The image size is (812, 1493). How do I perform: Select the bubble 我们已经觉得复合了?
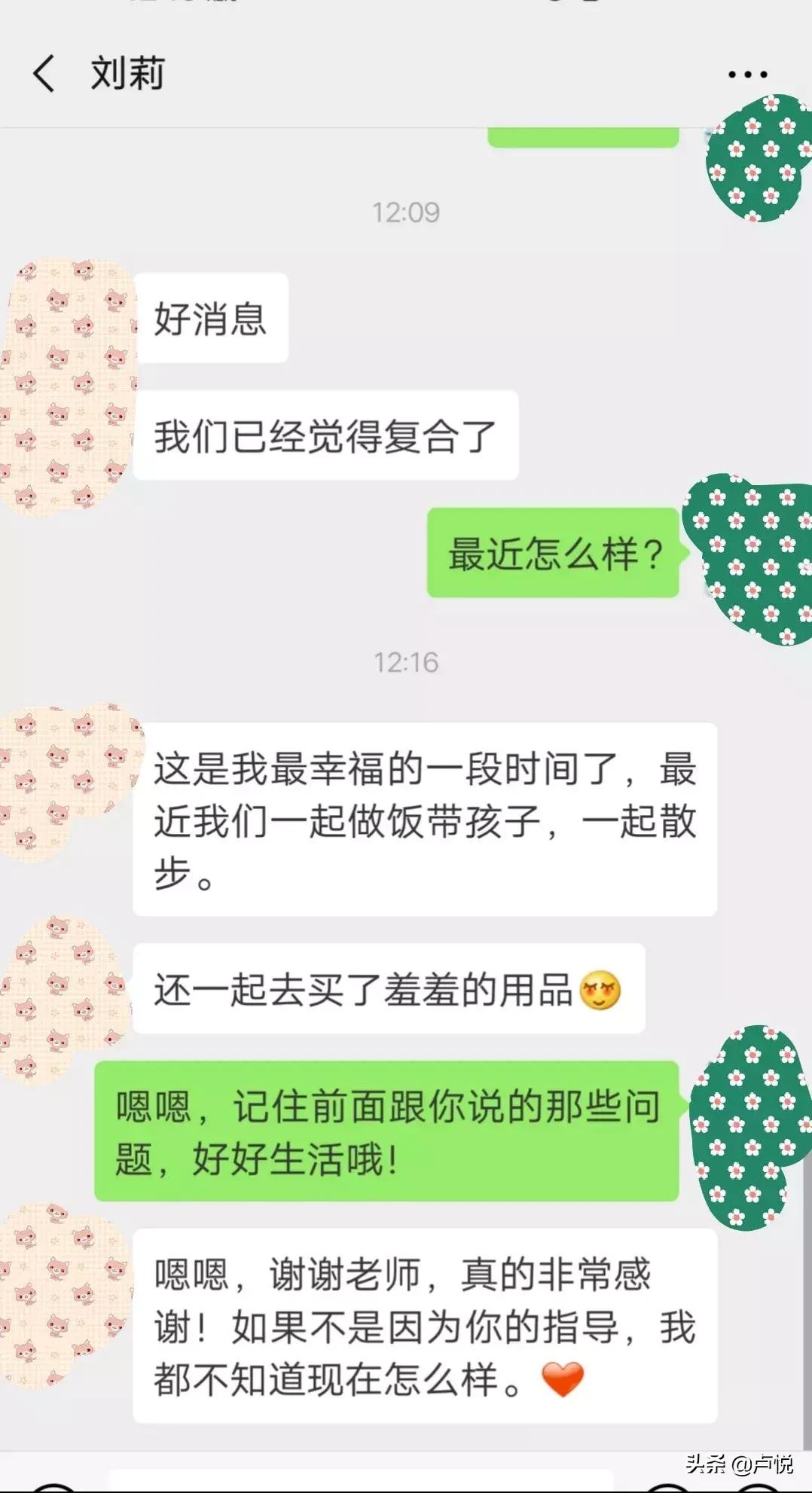[x=324, y=437]
